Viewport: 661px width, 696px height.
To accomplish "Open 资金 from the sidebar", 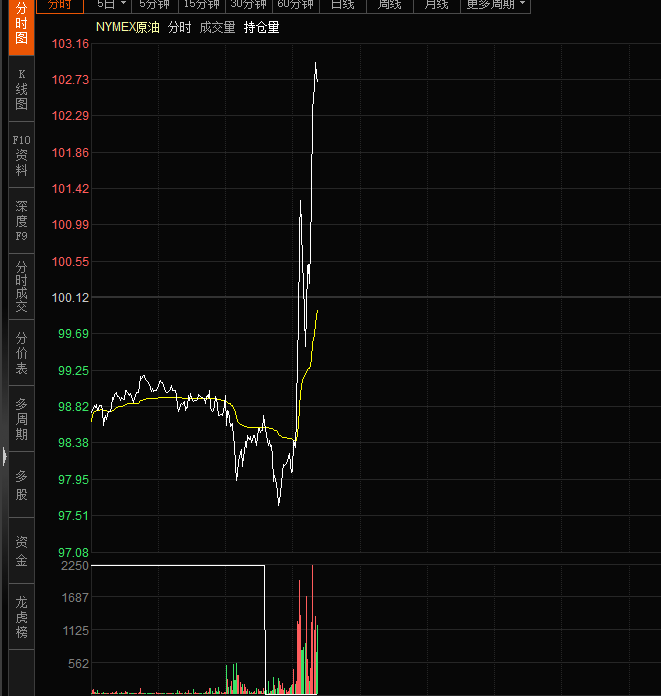I will click(x=22, y=551).
